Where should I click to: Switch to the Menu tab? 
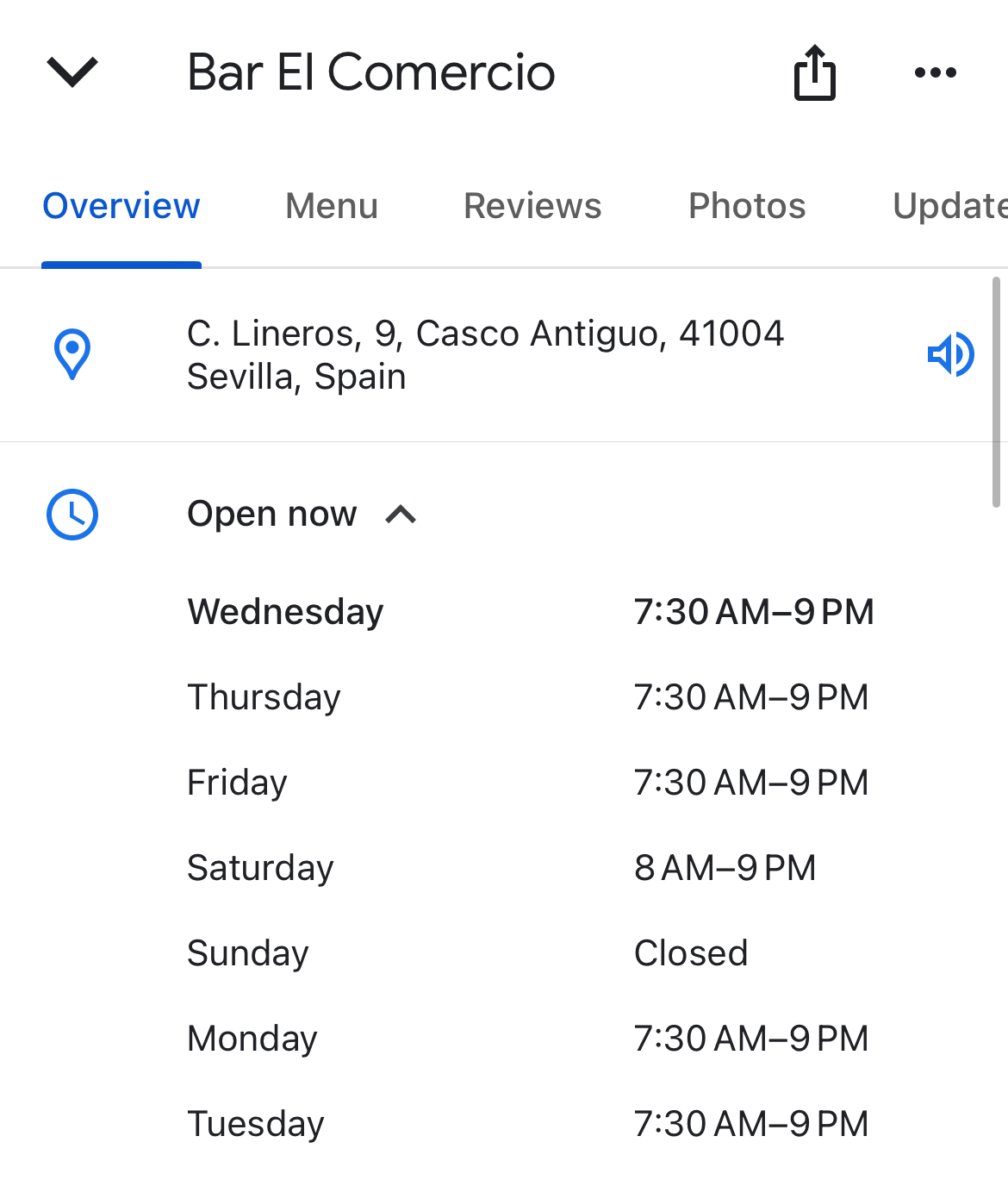point(332,206)
